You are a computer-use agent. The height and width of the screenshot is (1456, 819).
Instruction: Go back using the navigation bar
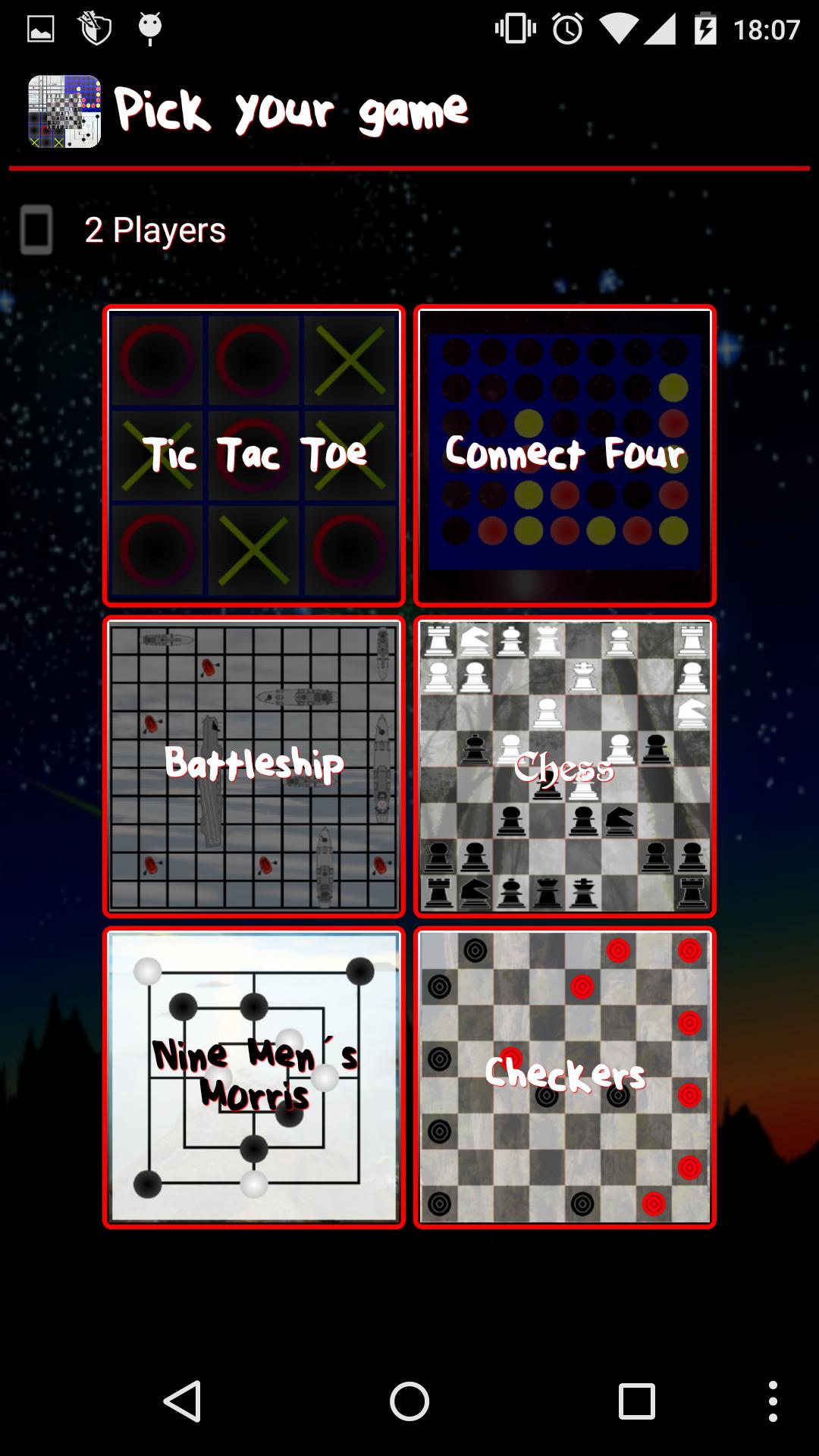coord(183,1401)
